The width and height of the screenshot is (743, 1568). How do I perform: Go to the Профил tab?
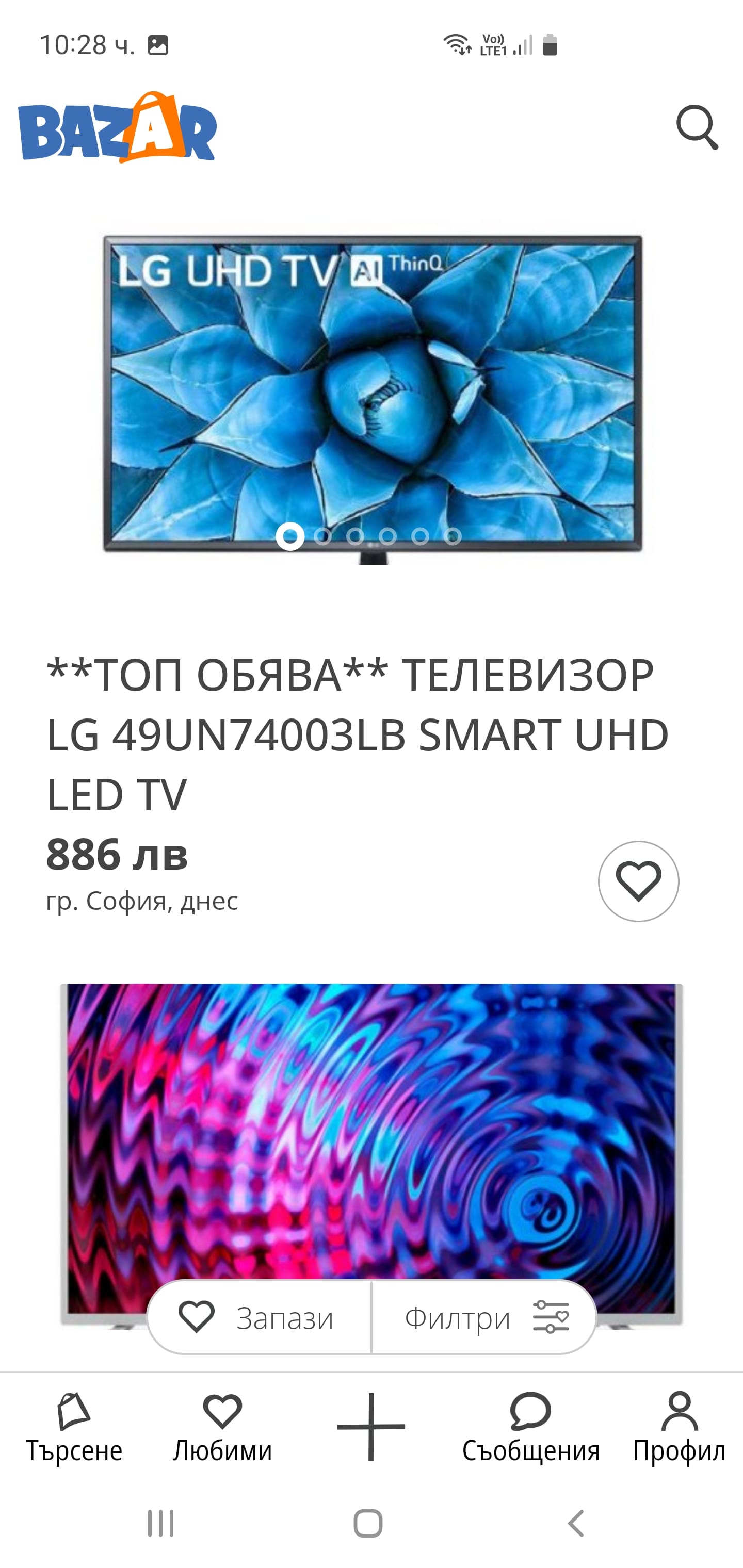(x=679, y=1427)
